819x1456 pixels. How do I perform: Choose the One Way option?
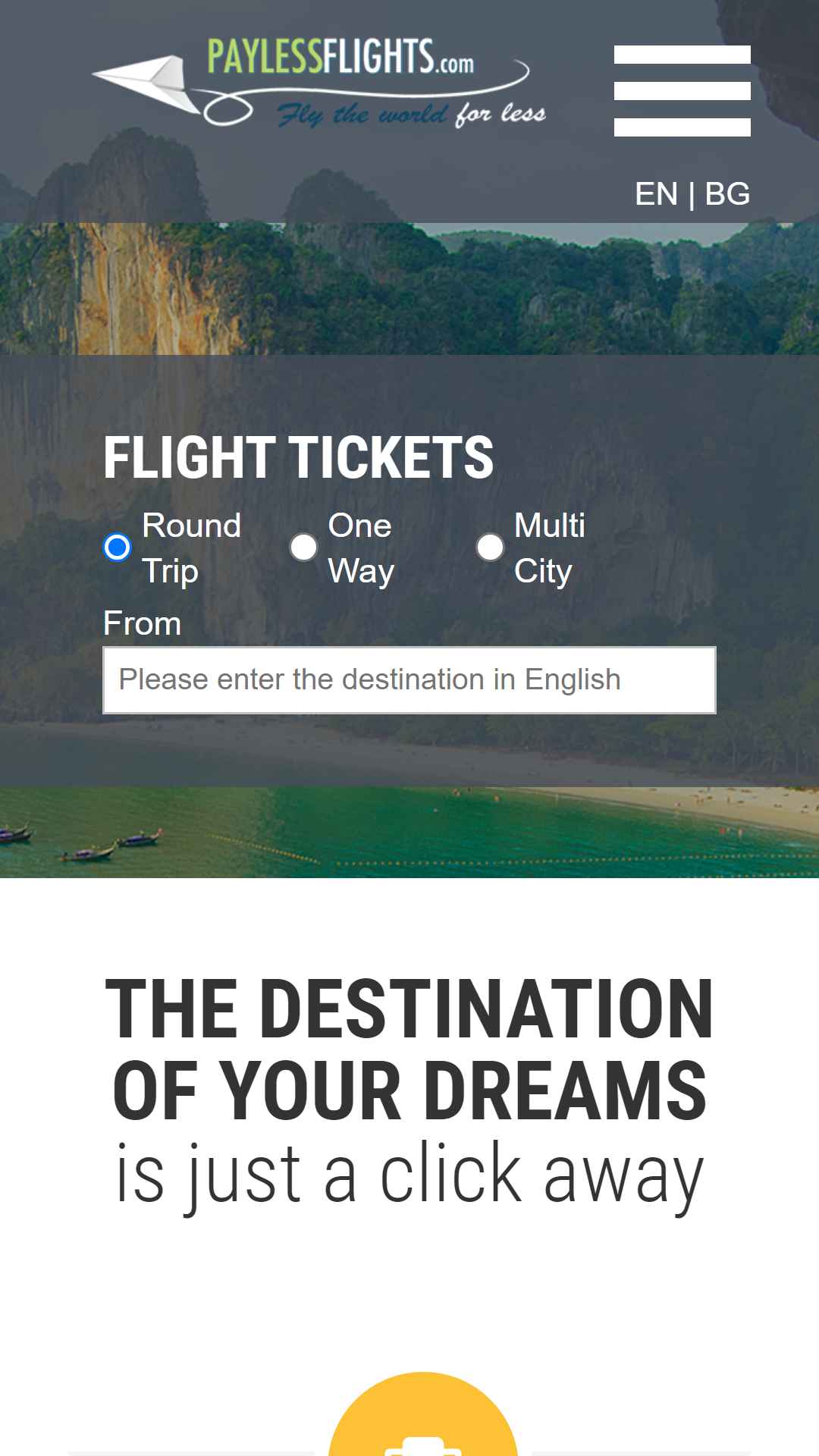click(303, 547)
